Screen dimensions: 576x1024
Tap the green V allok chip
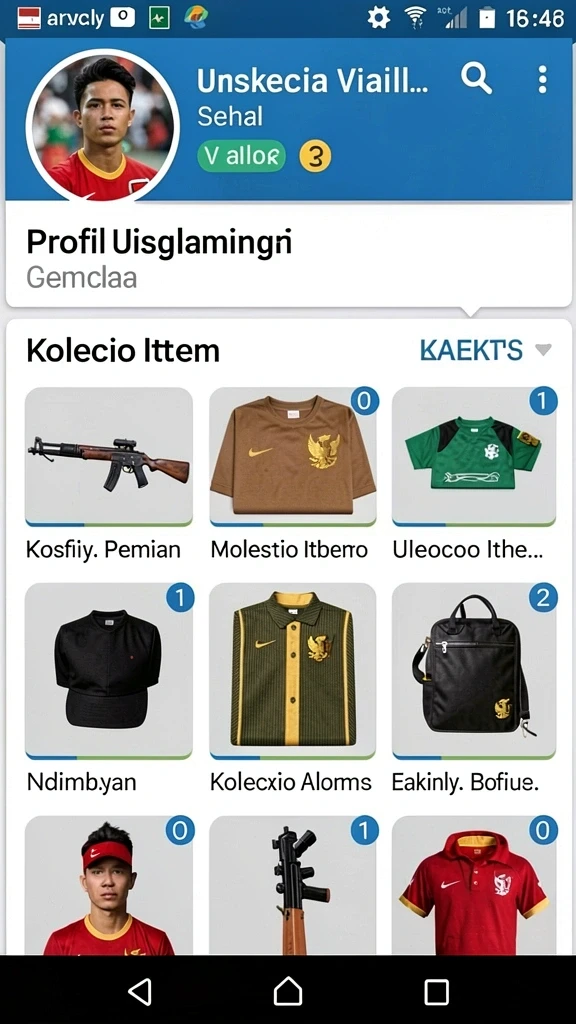pyautogui.click(x=242, y=157)
